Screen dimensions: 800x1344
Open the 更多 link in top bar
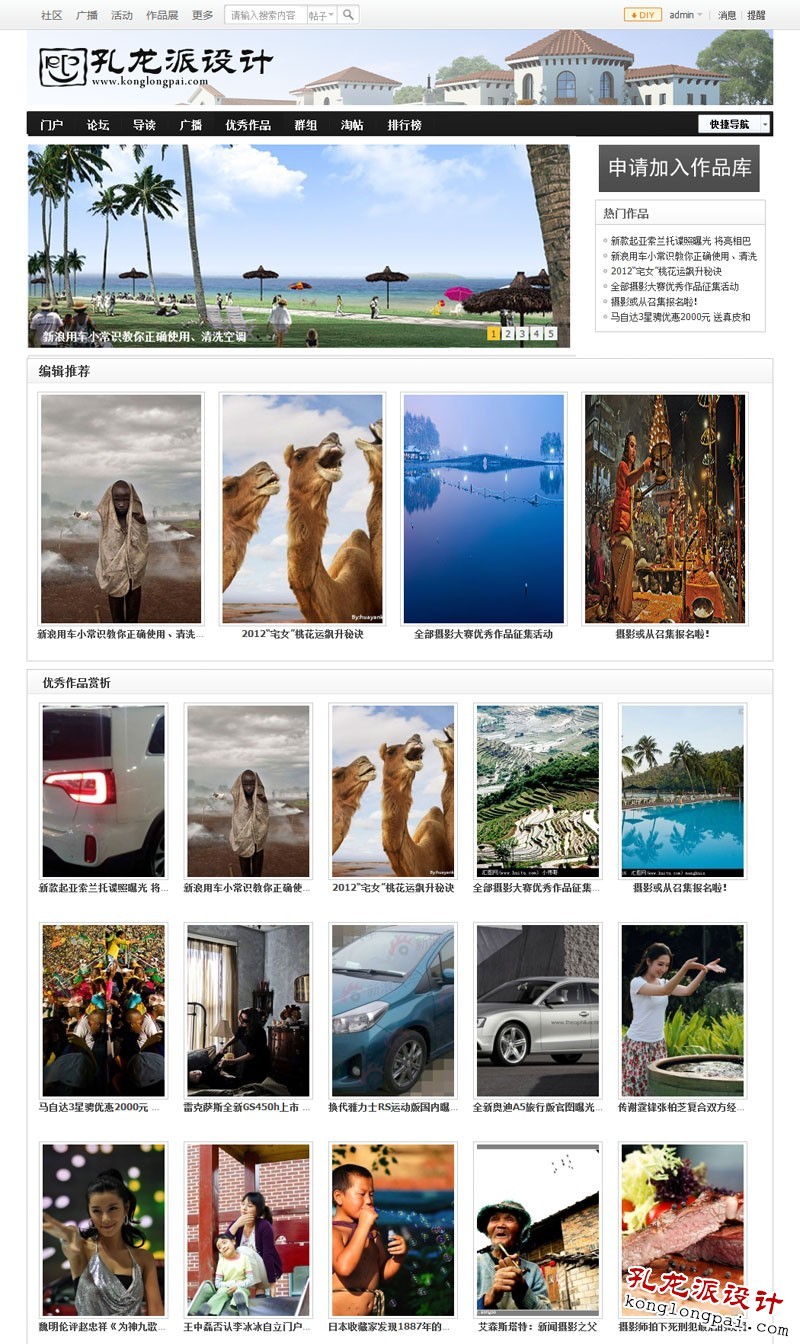tap(203, 15)
